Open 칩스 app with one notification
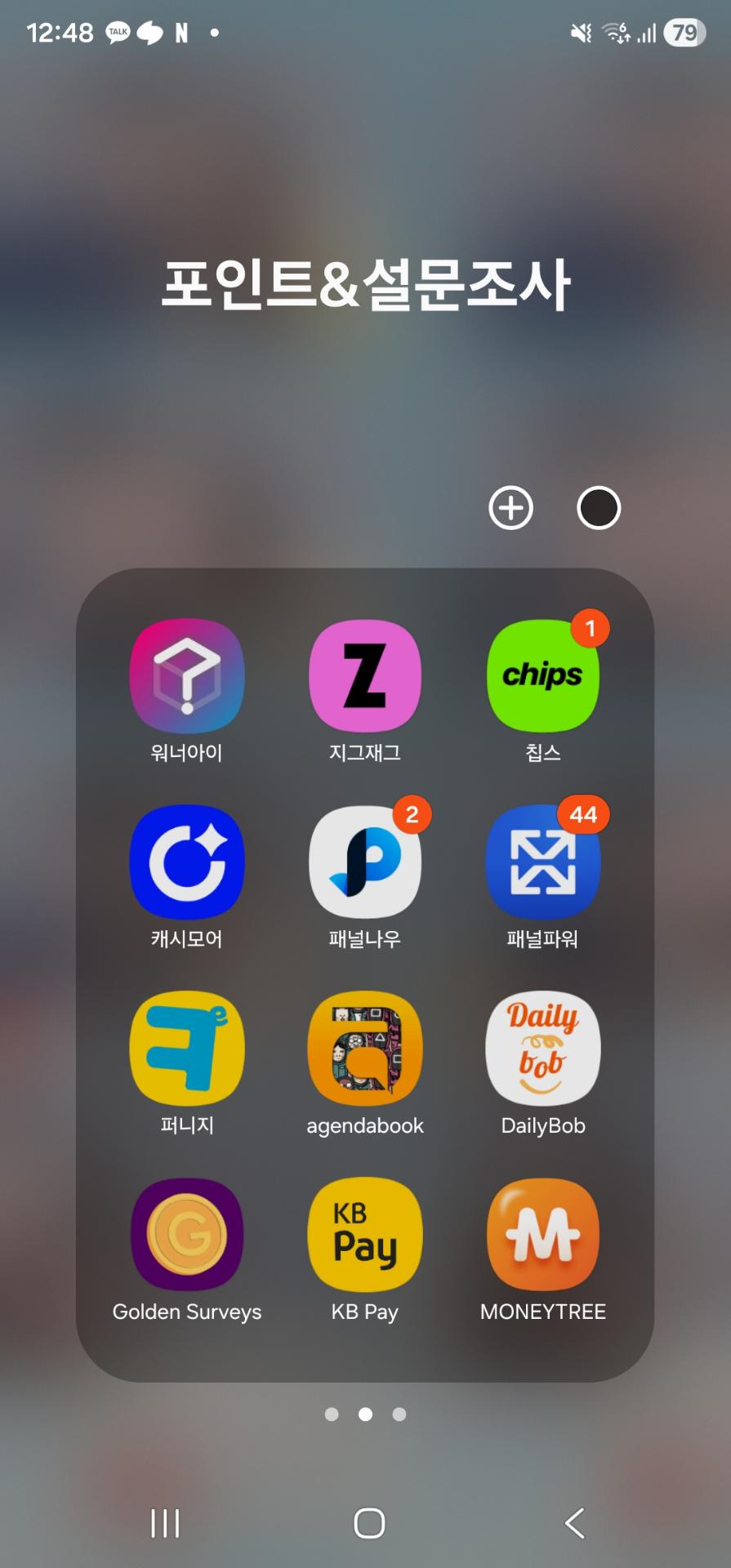 (x=543, y=676)
